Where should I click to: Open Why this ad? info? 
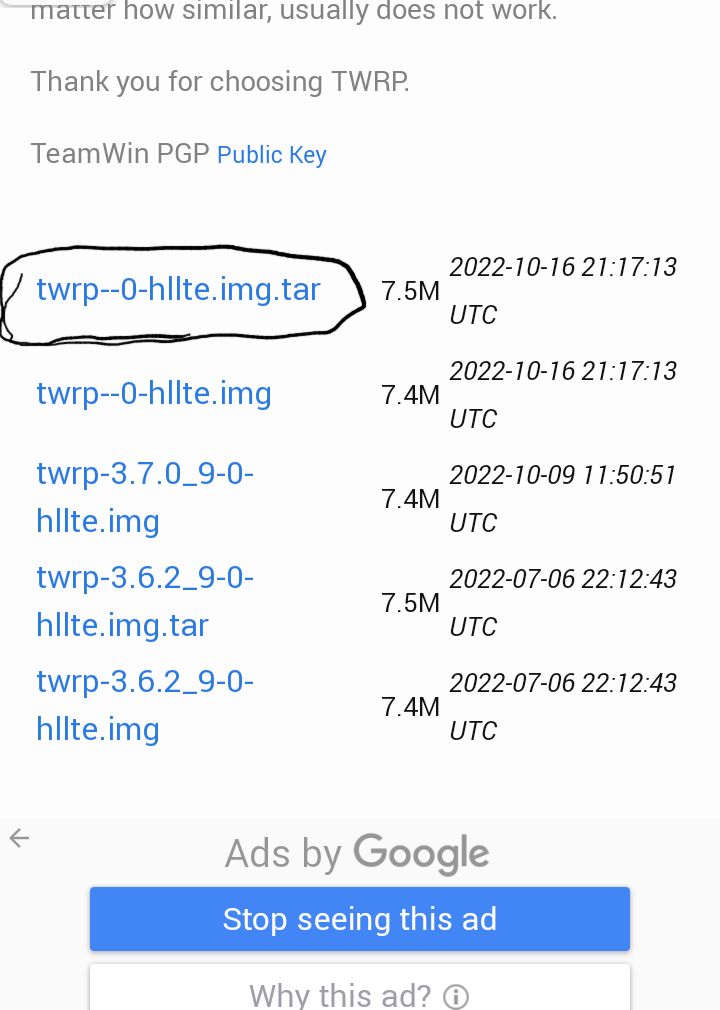360,995
